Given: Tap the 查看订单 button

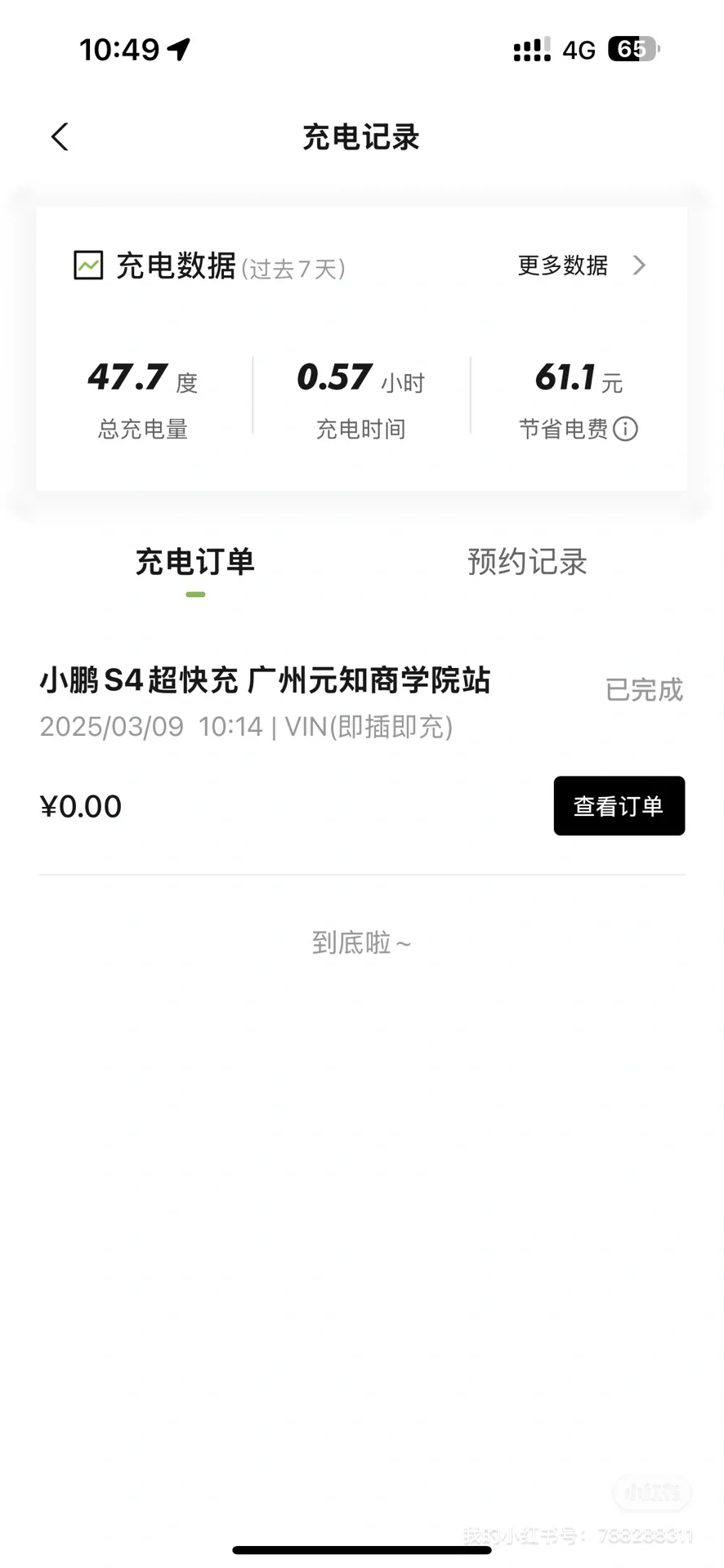Looking at the screenshot, I should [x=619, y=806].
